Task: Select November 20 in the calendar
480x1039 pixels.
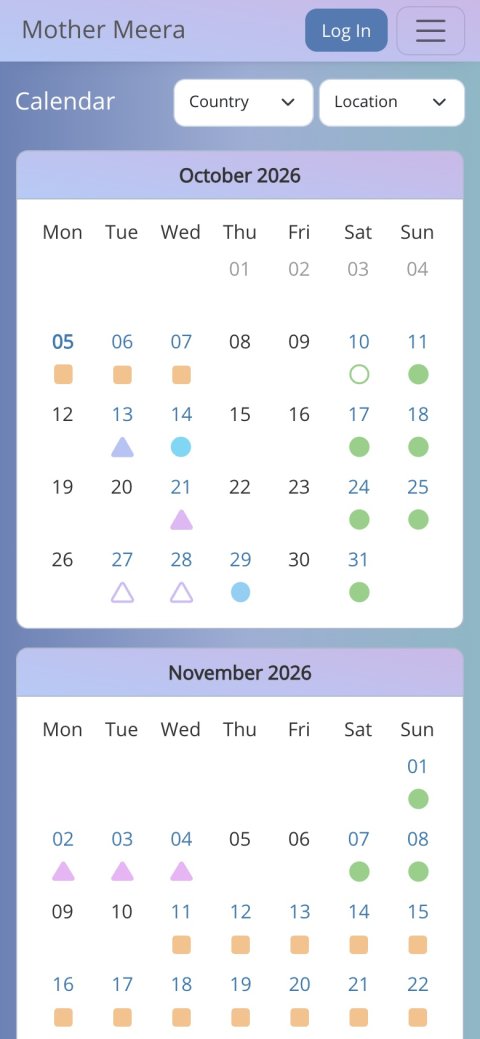Action: tap(299, 1001)
